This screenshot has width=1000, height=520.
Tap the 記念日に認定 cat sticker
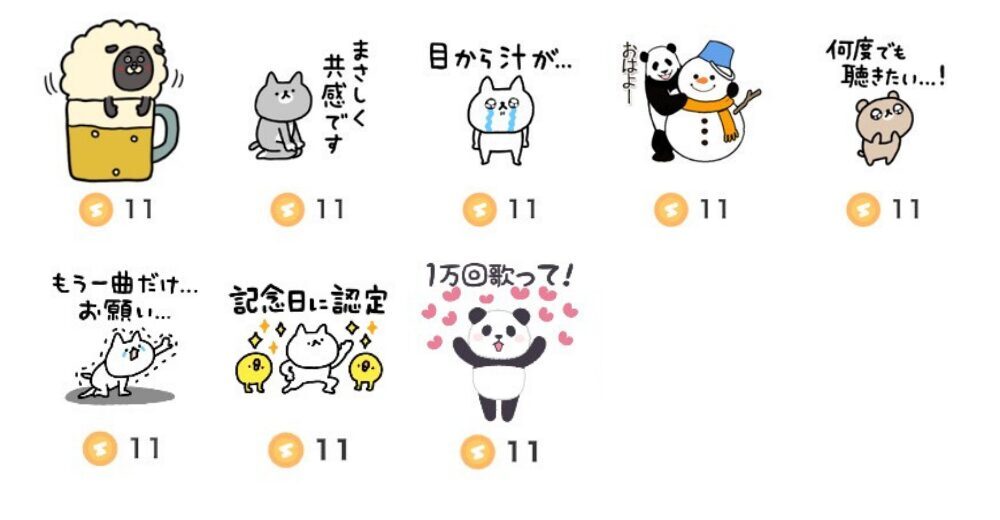click(308, 340)
